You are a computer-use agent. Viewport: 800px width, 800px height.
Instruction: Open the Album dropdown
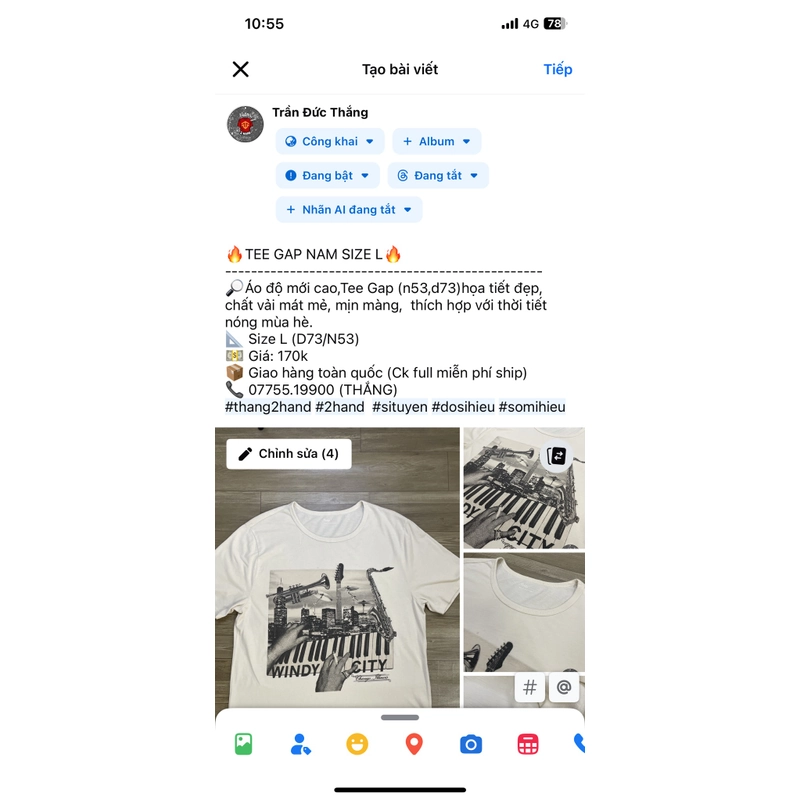pos(436,141)
